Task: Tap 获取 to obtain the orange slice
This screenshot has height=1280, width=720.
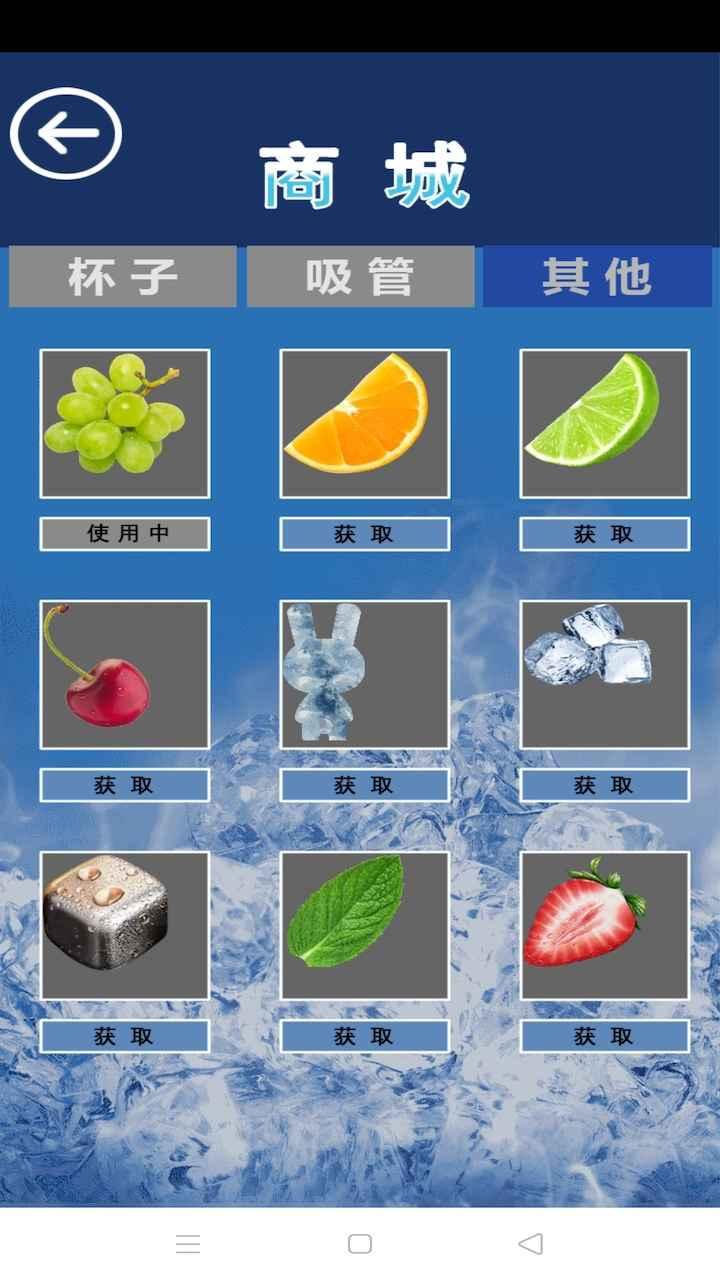Action: (364, 534)
